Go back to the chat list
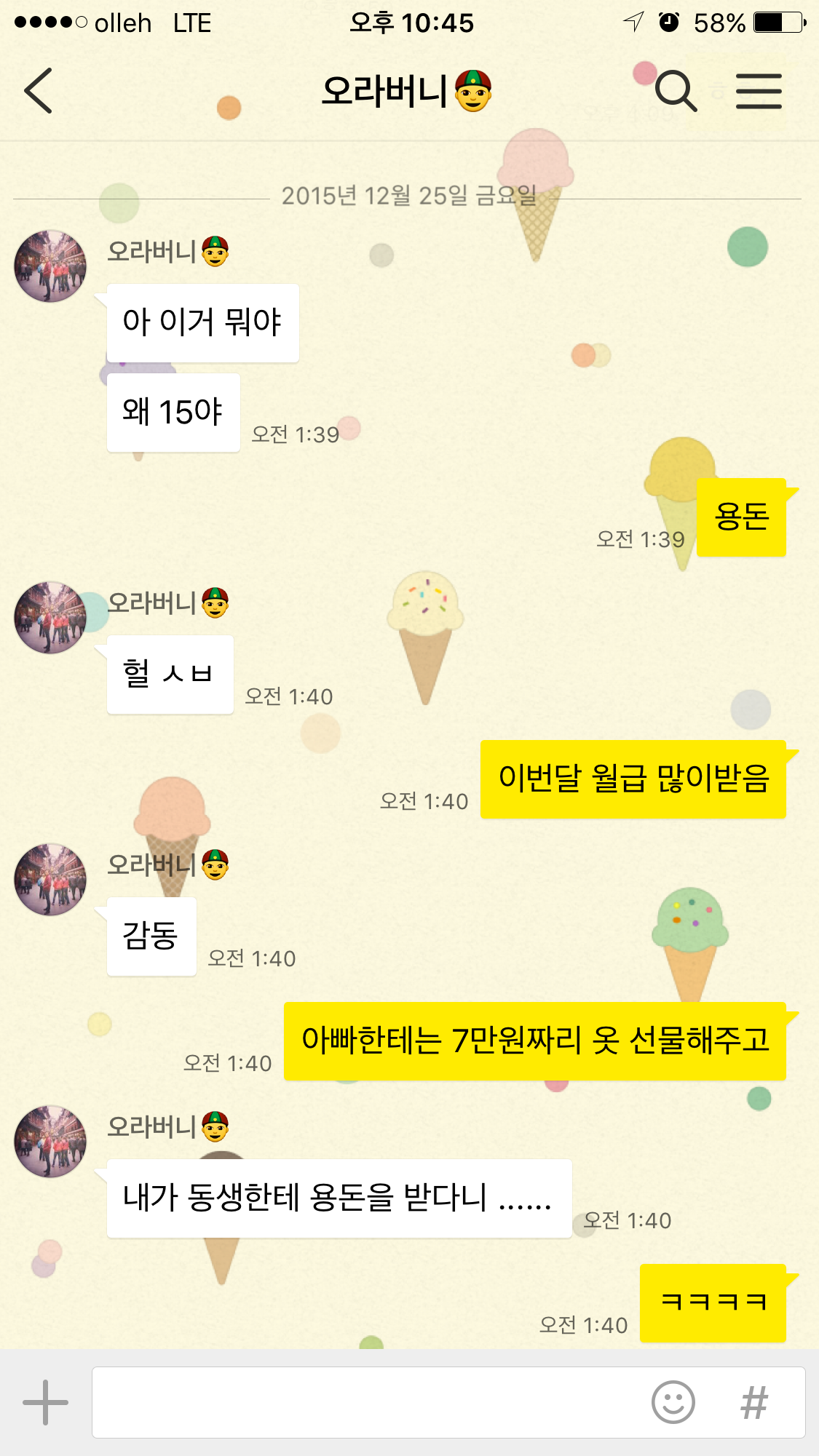The height and width of the screenshot is (1456, 819). pos(39,91)
